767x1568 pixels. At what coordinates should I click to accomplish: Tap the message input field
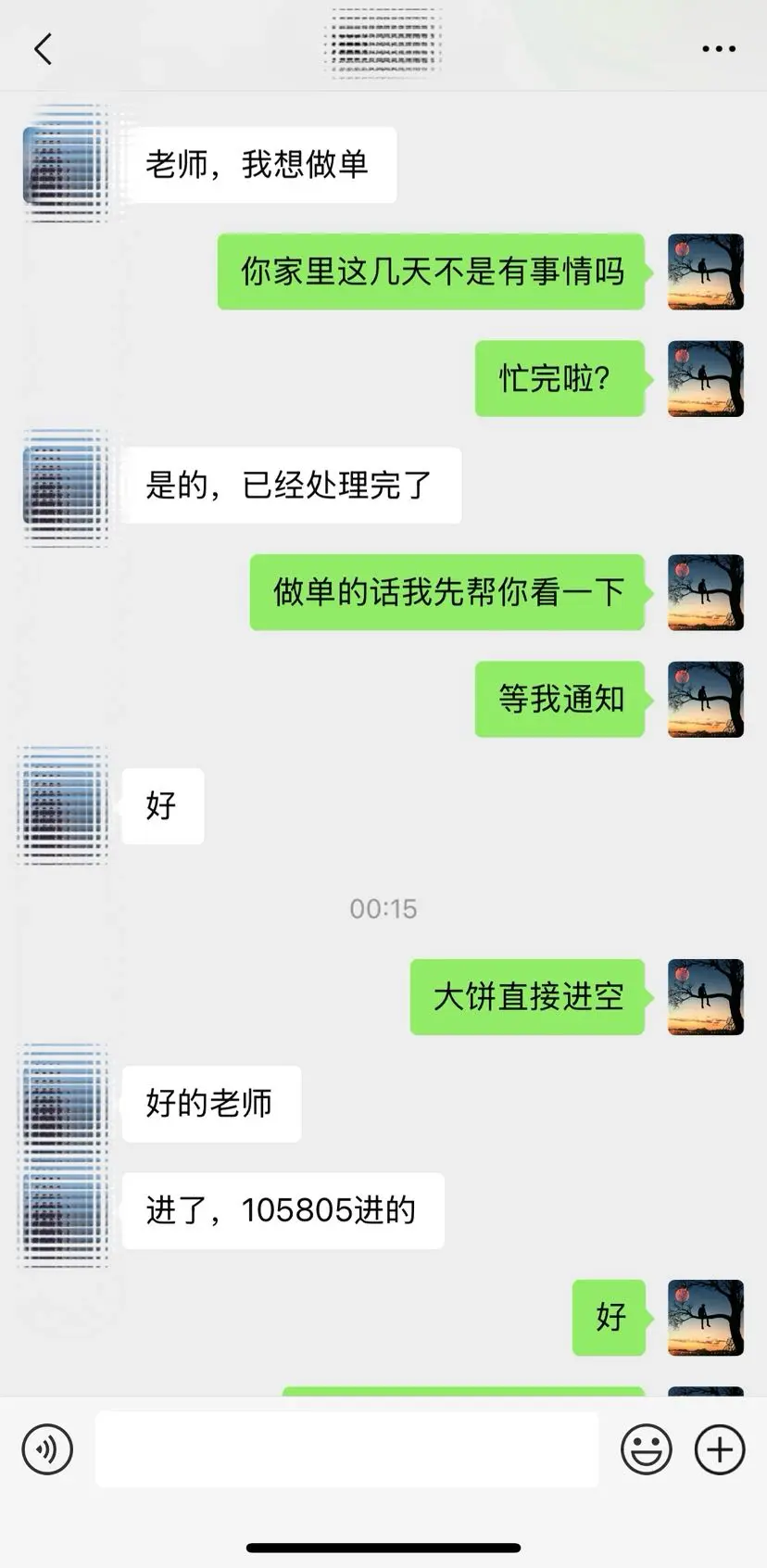(347, 1449)
